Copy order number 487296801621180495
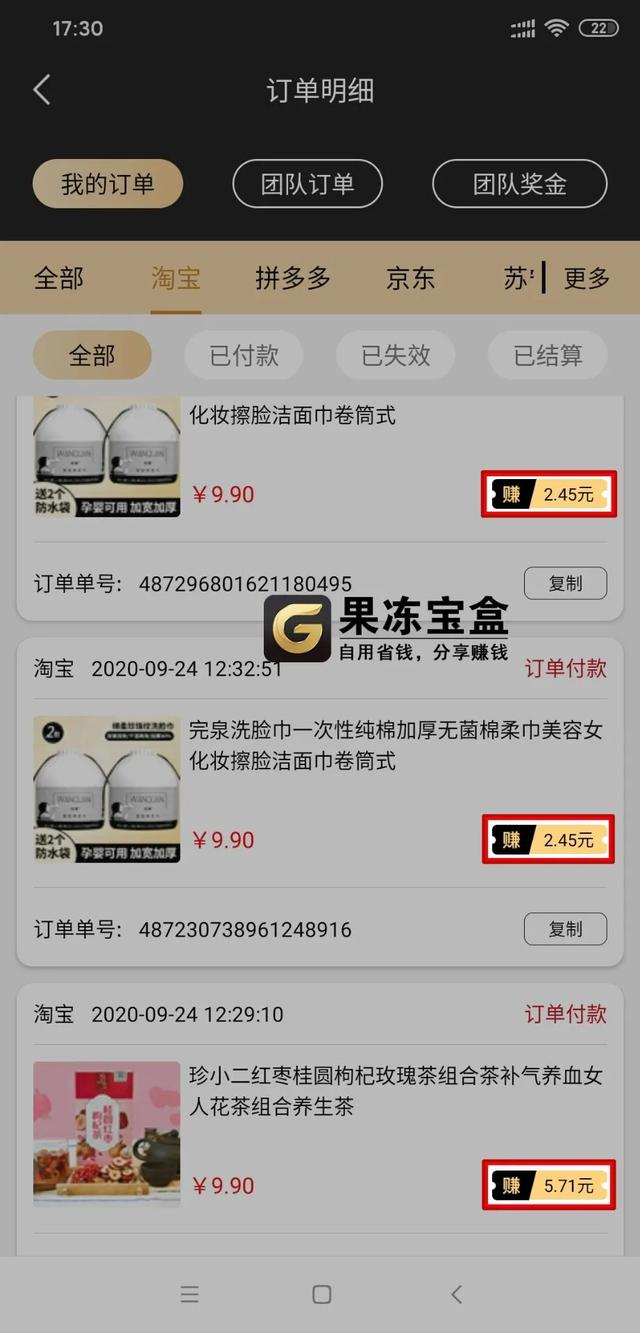 point(566,583)
